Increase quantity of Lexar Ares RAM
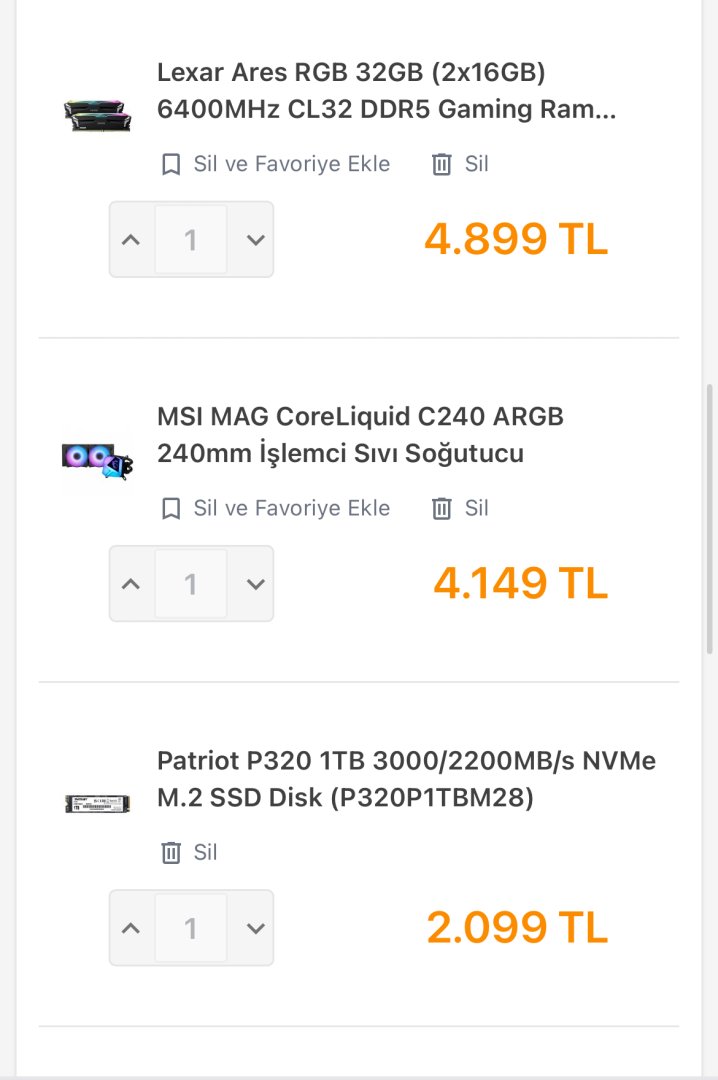 coord(131,240)
